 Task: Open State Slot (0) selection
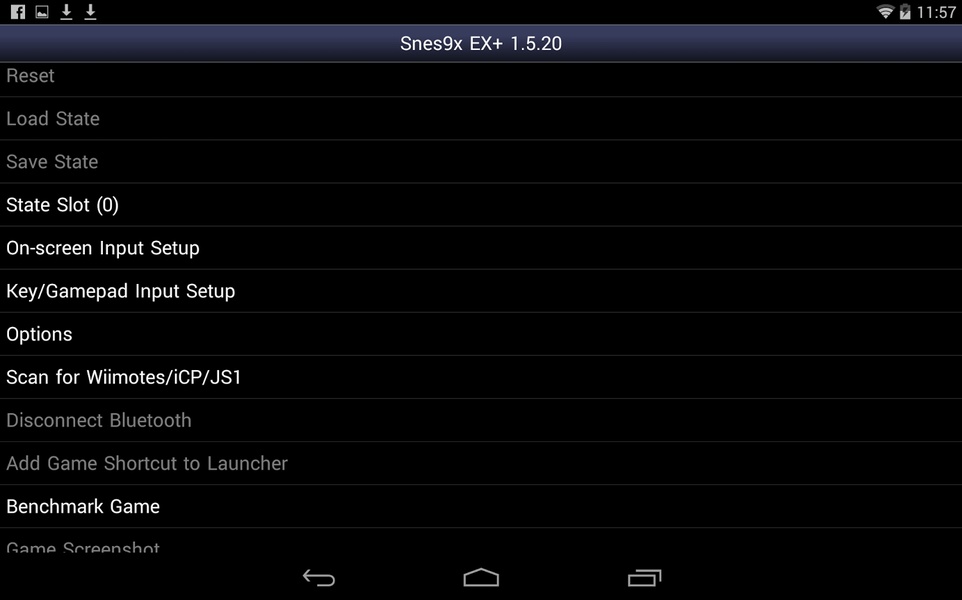pos(62,205)
